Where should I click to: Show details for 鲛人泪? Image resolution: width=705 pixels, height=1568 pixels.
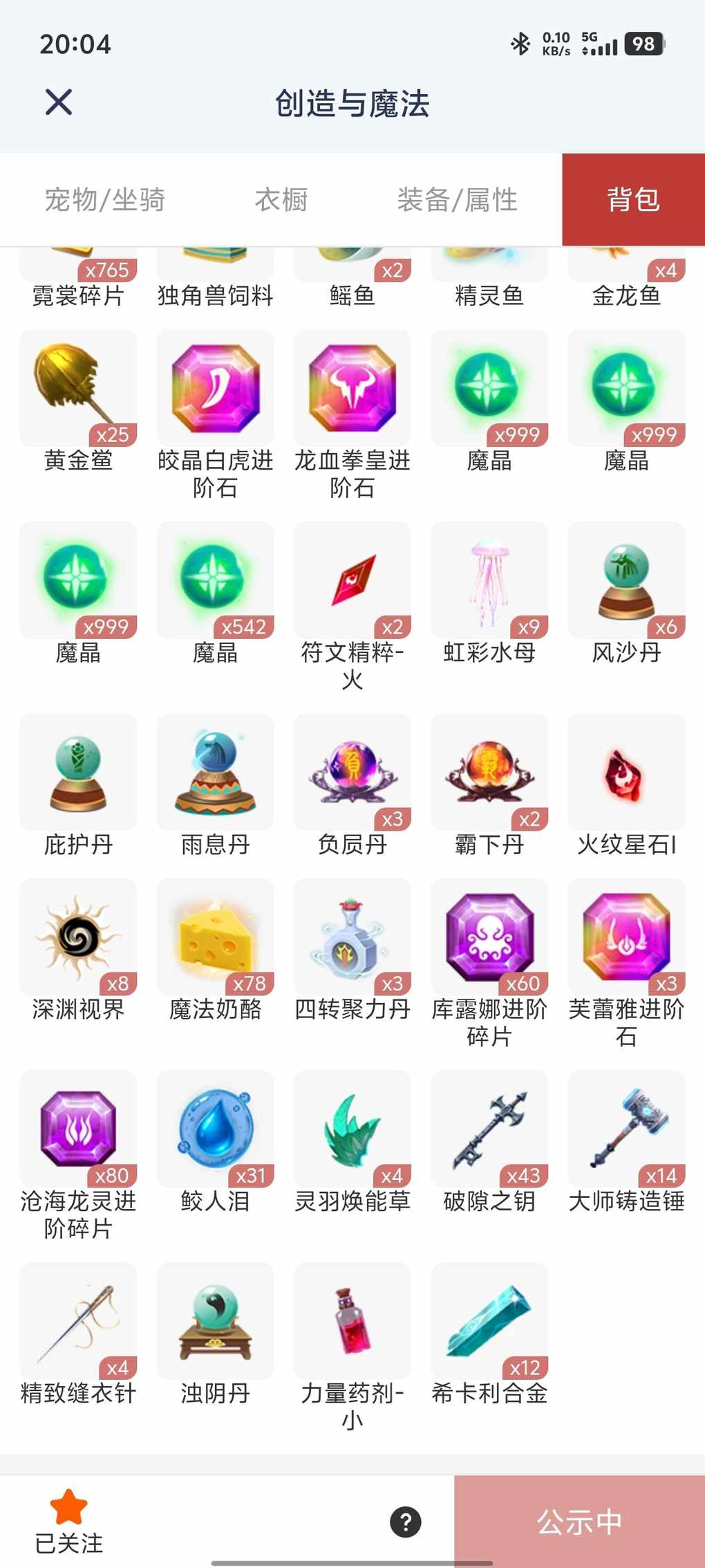tap(215, 1129)
